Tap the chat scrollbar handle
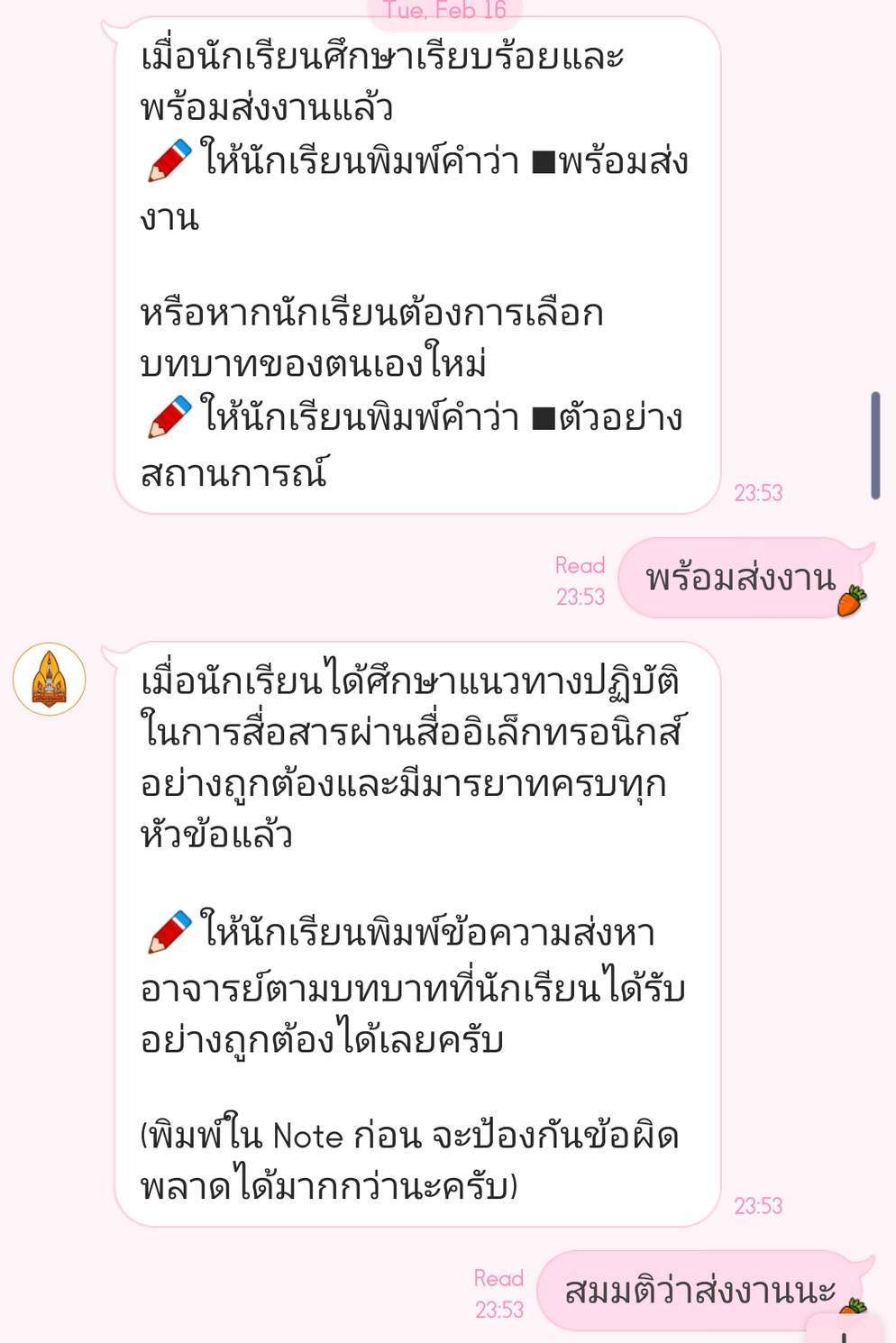This screenshot has width=896, height=1343. coord(875,445)
